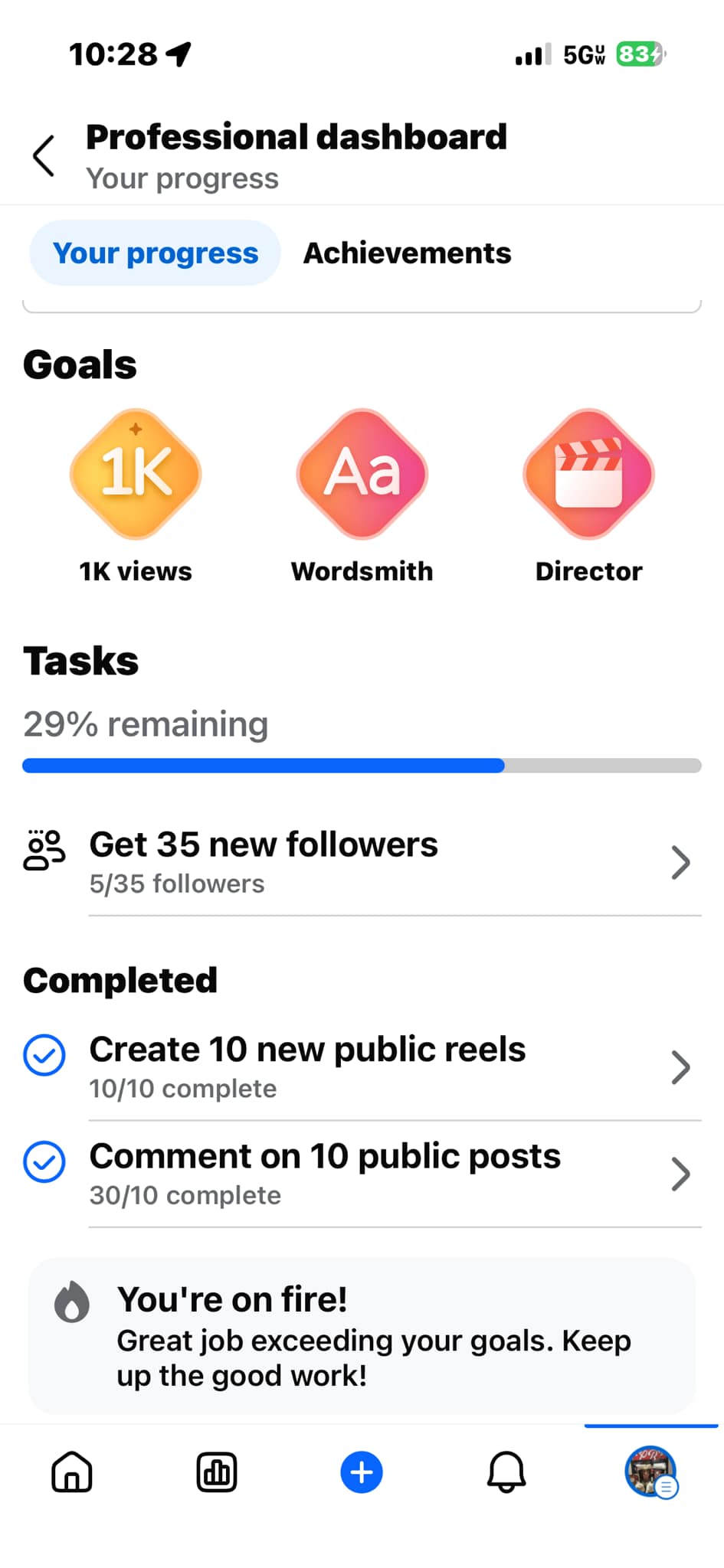Open the Director goal badge
Viewport: 724px width, 1568px height.
(x=588, y=474)
